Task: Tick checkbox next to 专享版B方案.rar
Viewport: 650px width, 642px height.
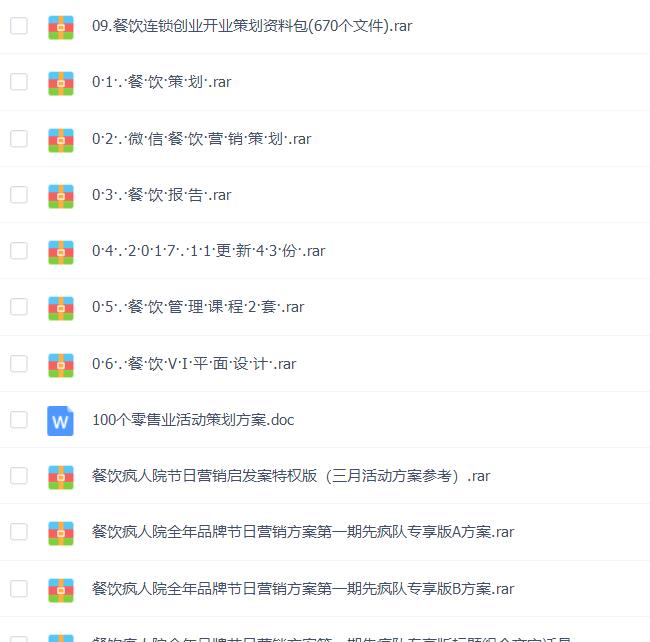Action: pos(19,588)
